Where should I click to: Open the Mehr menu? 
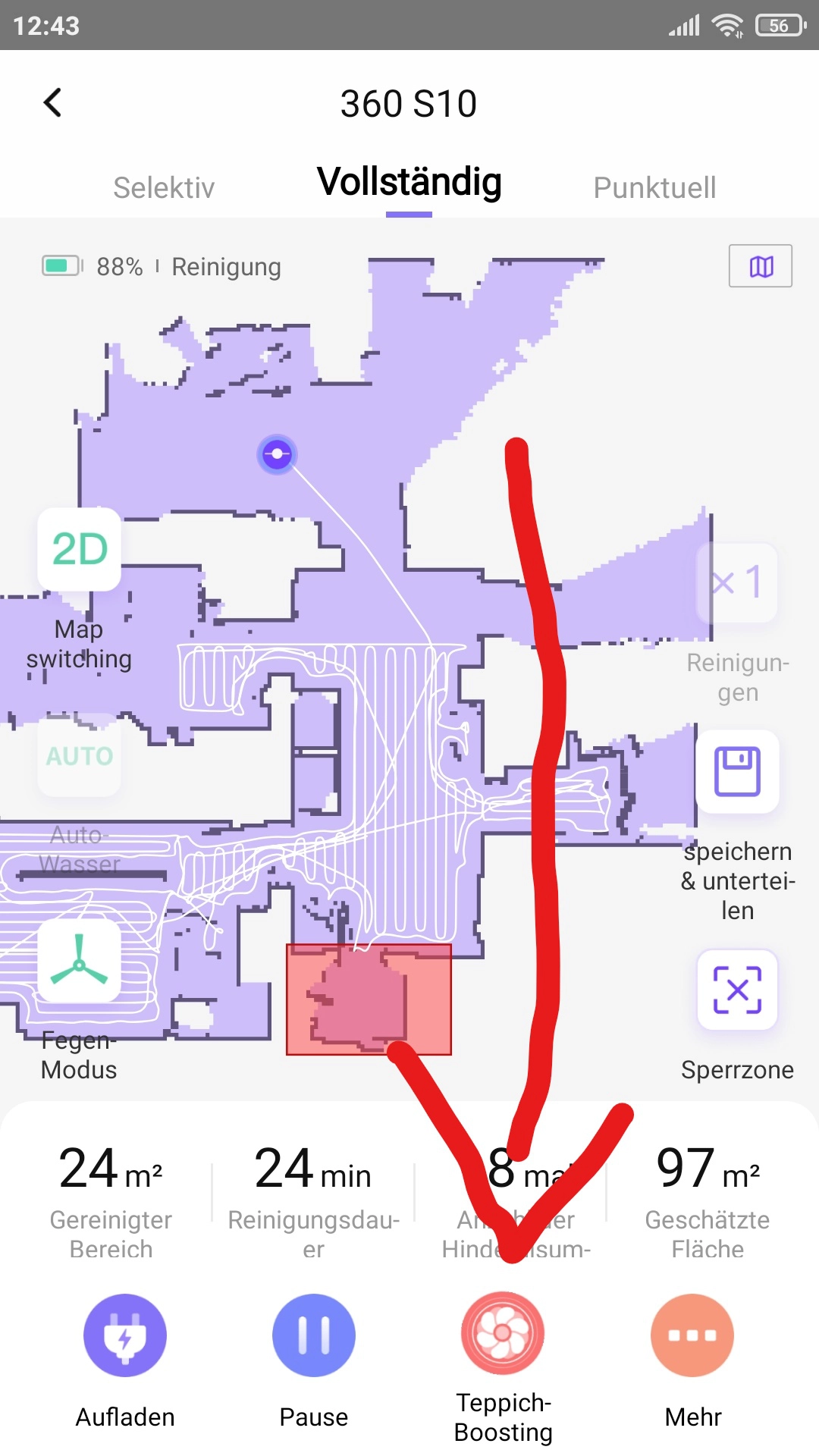(692, 1335)
